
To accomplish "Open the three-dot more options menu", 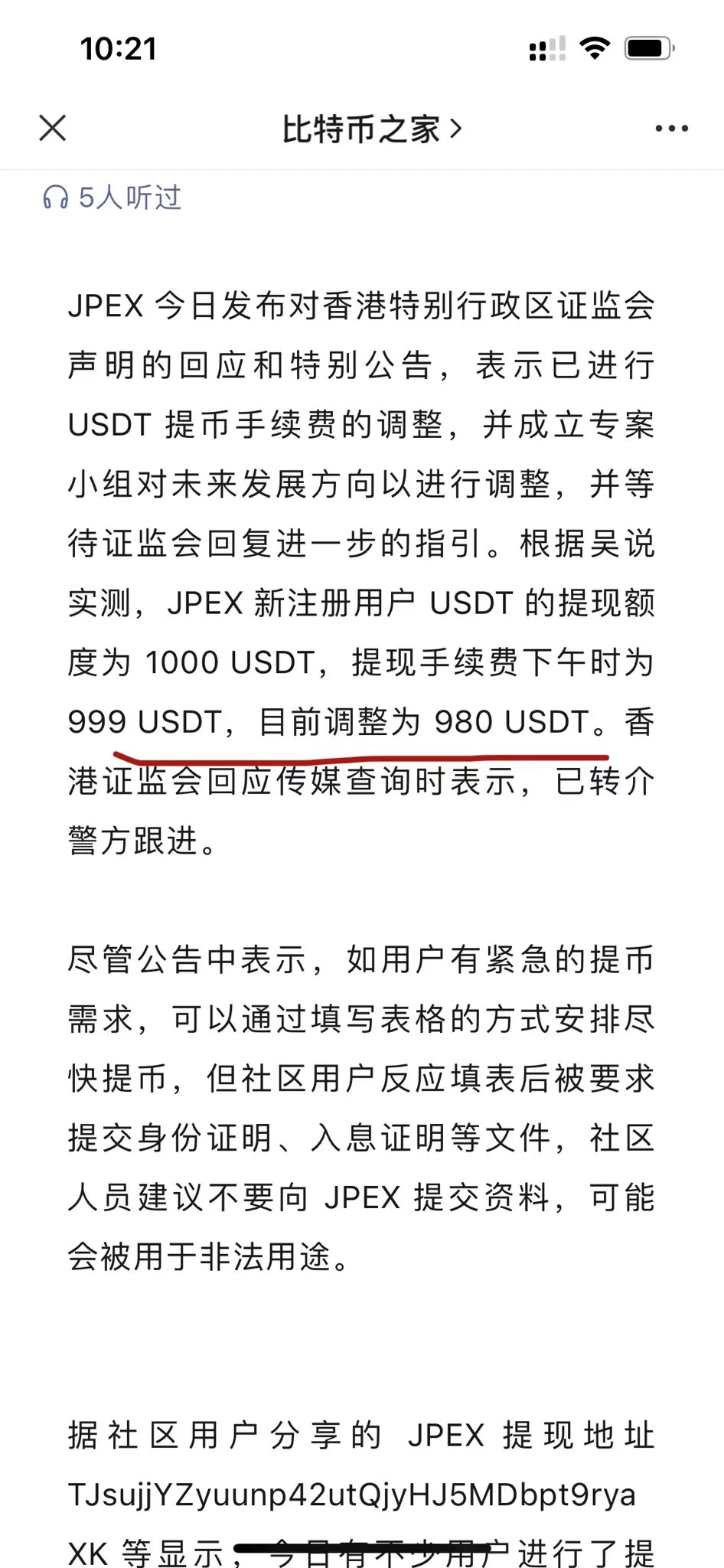I will tap(671, 129).
